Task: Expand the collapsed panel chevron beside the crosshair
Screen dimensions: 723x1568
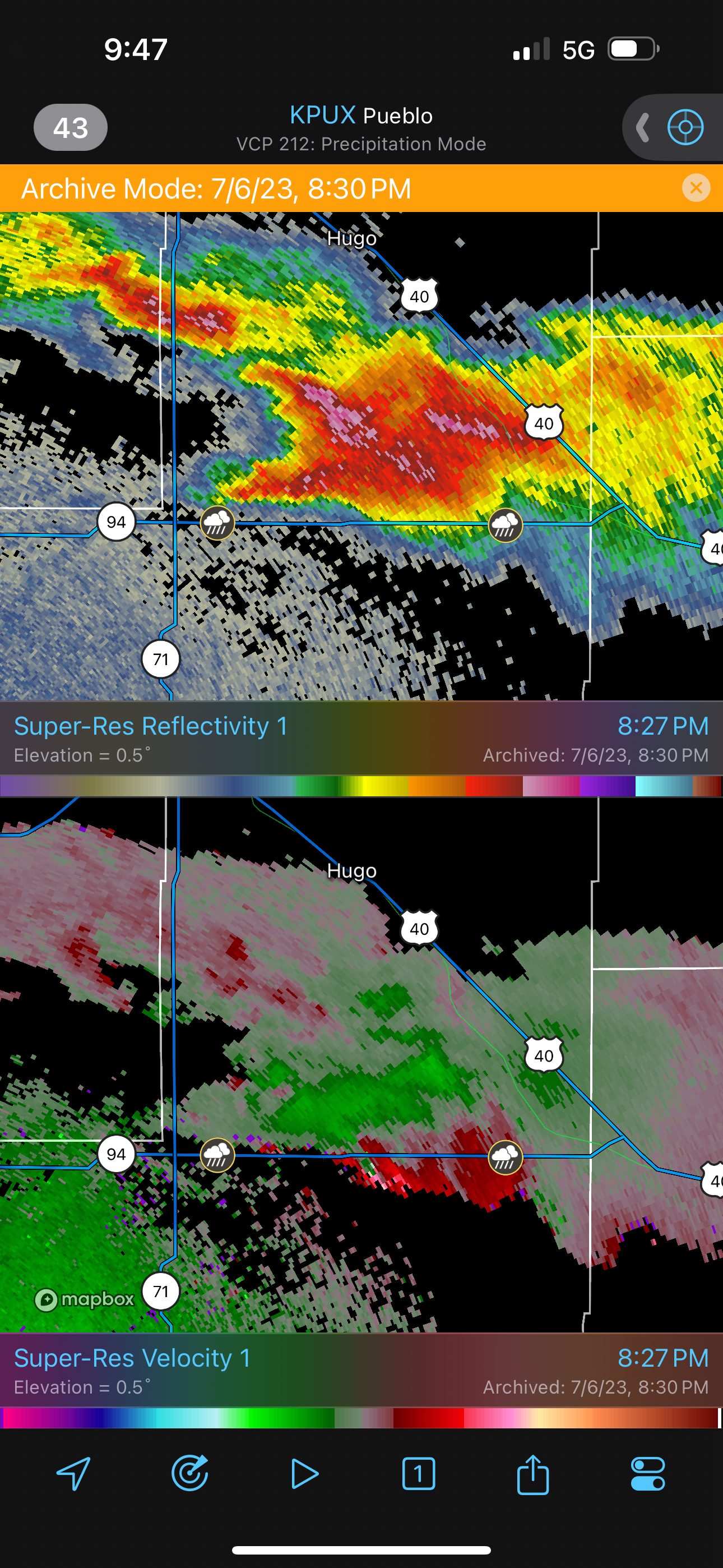Action: coord(643,127)
